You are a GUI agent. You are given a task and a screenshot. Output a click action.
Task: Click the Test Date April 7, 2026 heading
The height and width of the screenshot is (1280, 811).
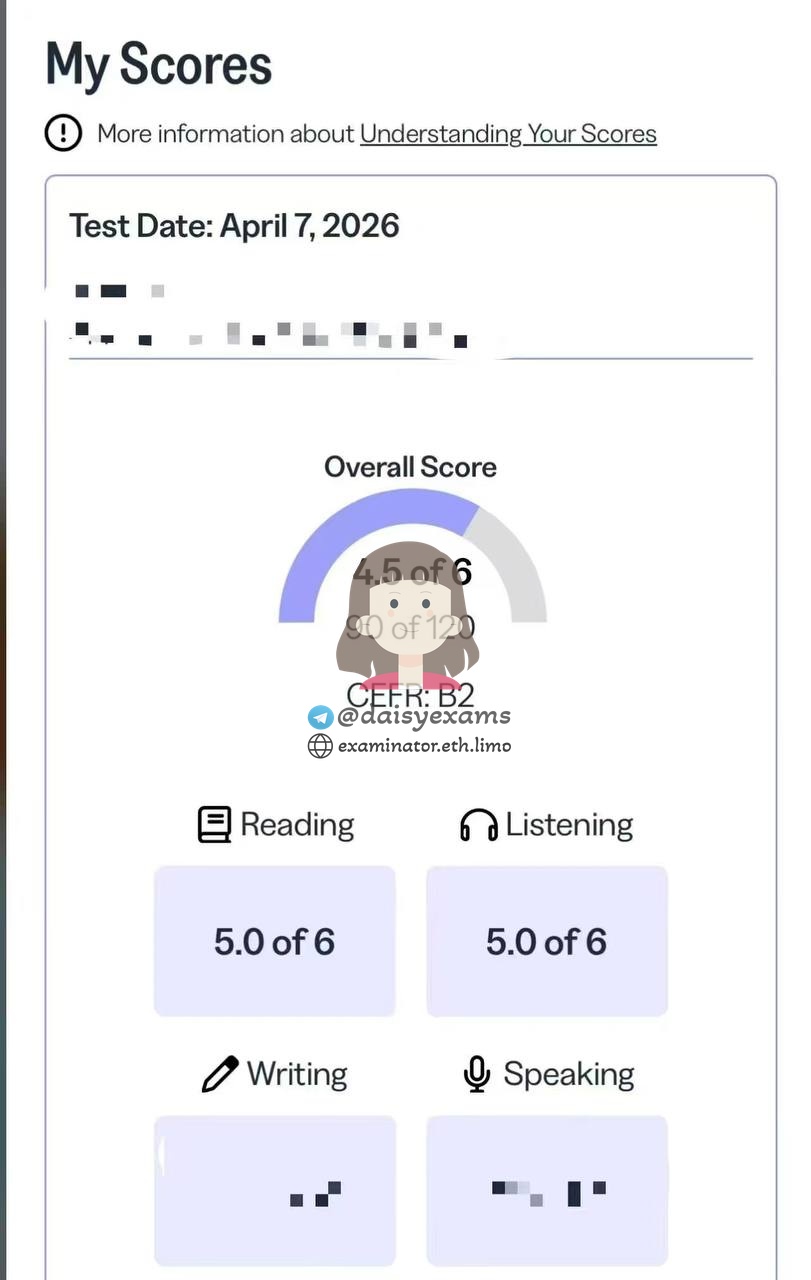[x=234, y=226]
